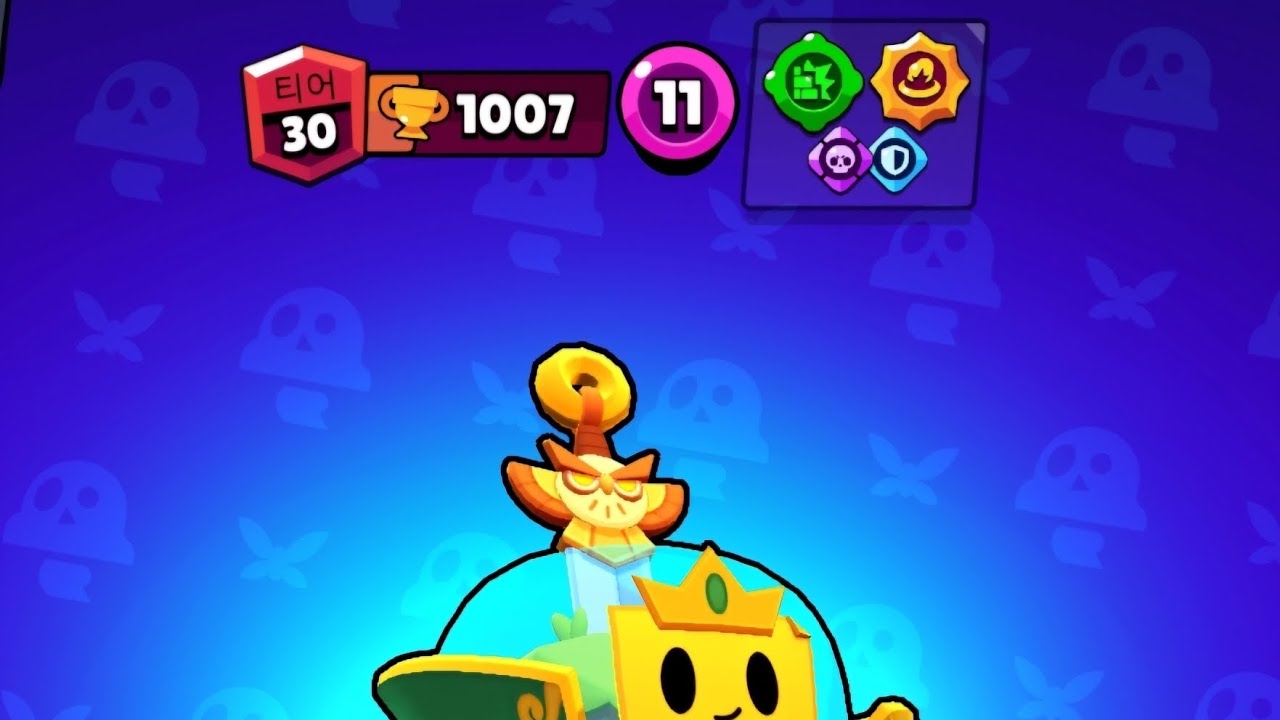Screen dimensions: 1280x720
Task: View the 1007 trophy progress bar
Action: [x=490, y=115]
